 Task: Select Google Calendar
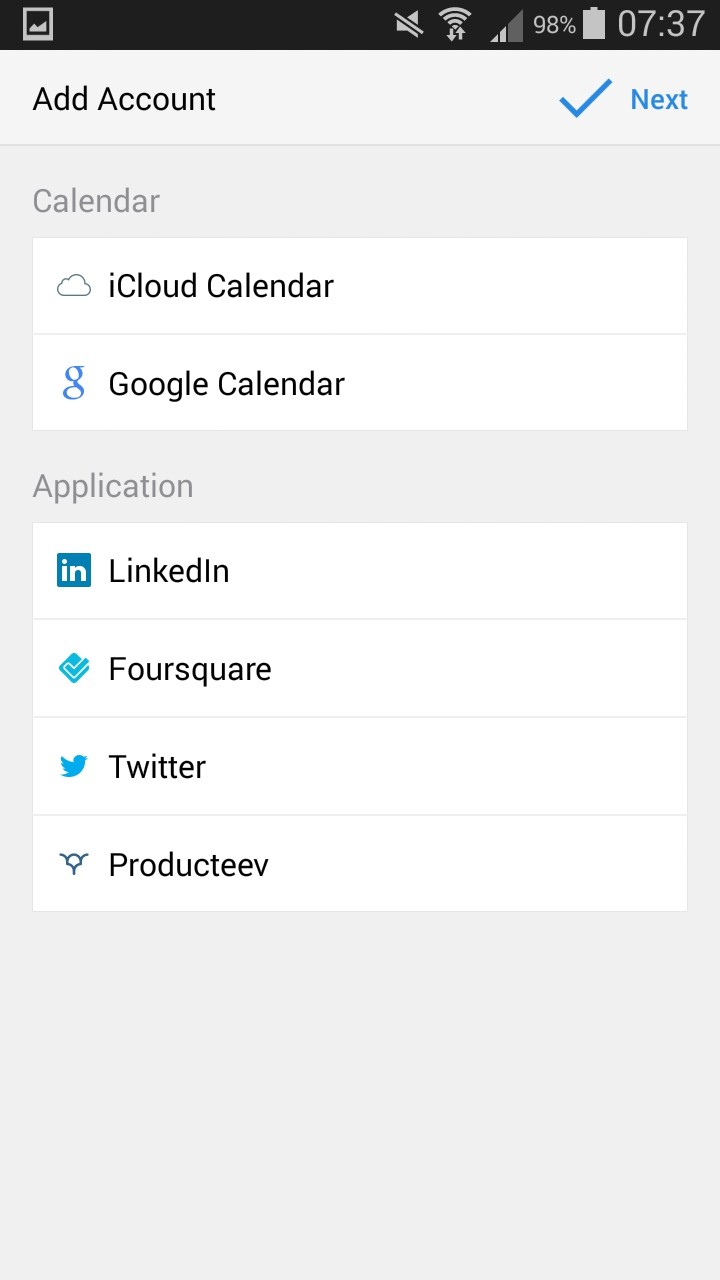(360, 383)
